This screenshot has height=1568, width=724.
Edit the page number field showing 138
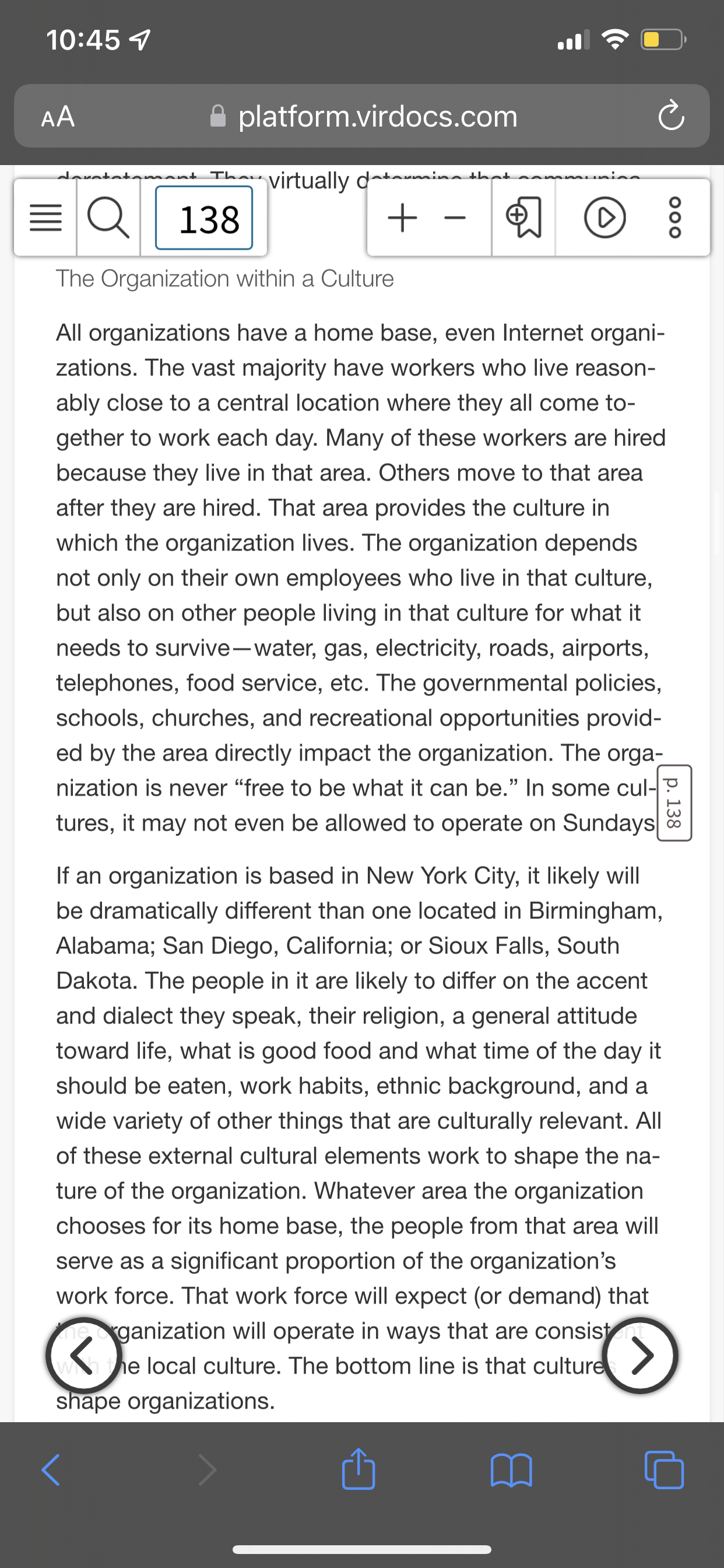(204, 218)
